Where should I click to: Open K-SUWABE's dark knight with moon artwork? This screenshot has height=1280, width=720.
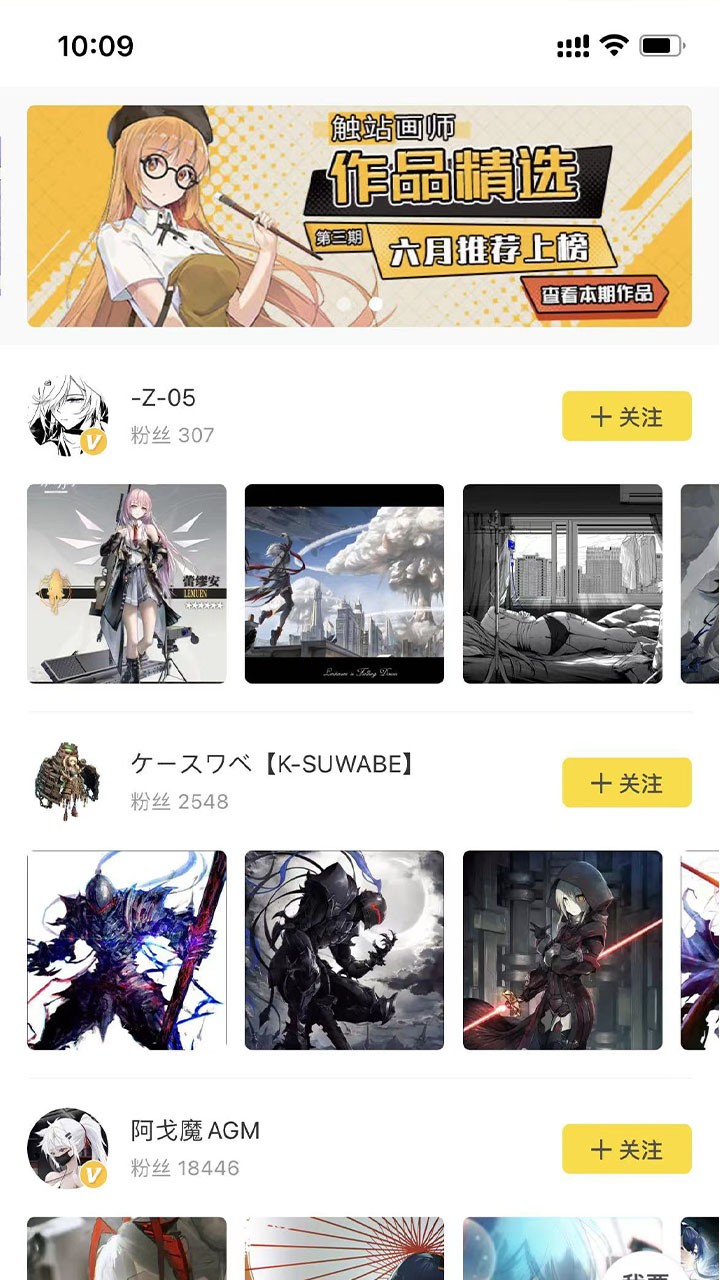[x=344, y=950]
